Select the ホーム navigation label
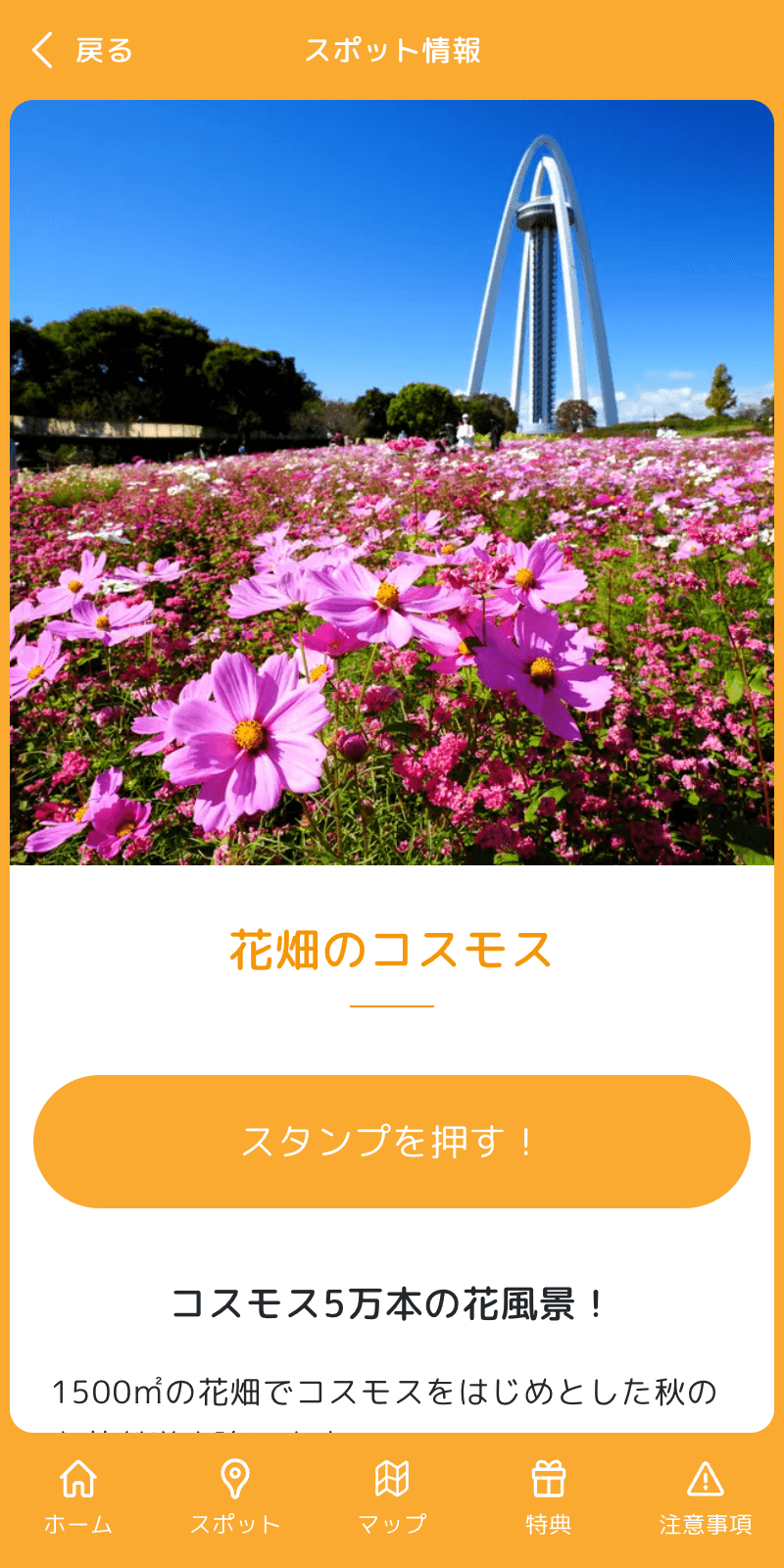 tap(78, 1522)
